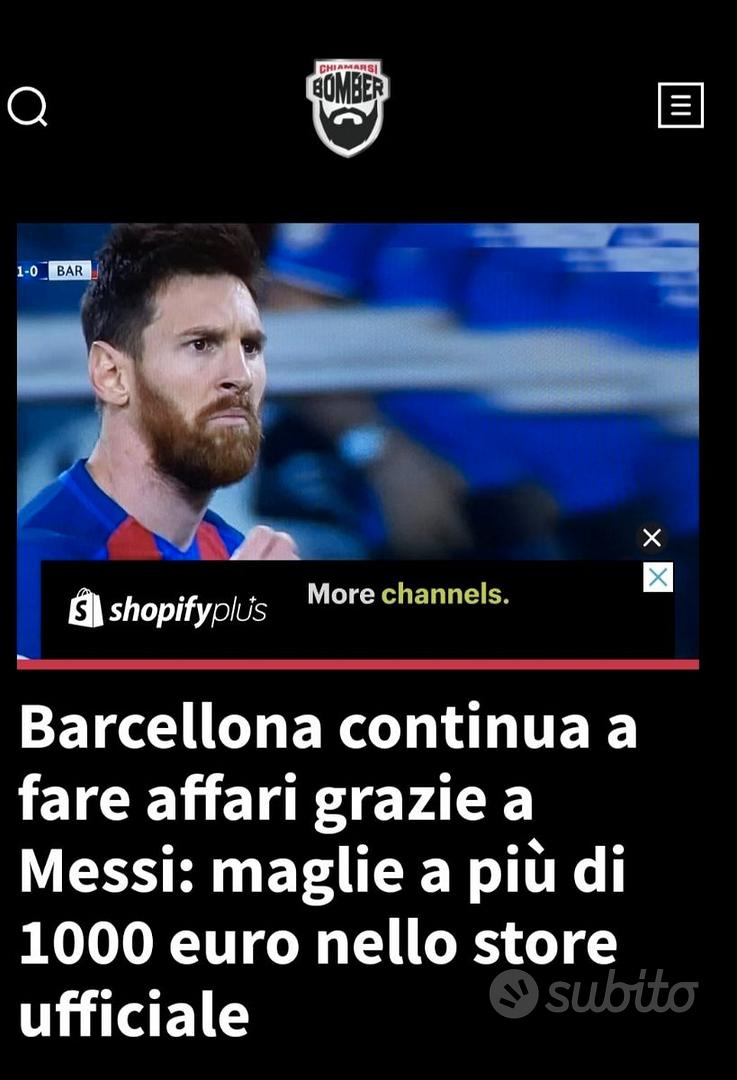The image size is (737, 1080).
Task: Dismiss the ad with the round X
Action: (x=652, y=538)
